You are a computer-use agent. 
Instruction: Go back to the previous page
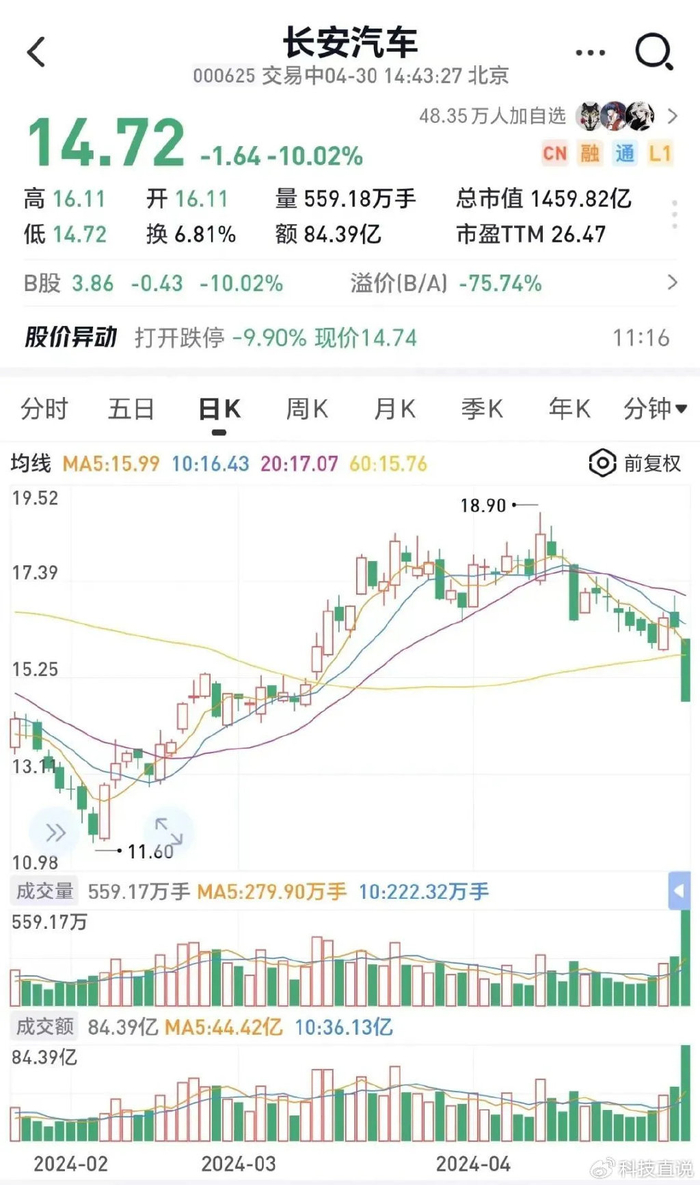tap(37, 52)
